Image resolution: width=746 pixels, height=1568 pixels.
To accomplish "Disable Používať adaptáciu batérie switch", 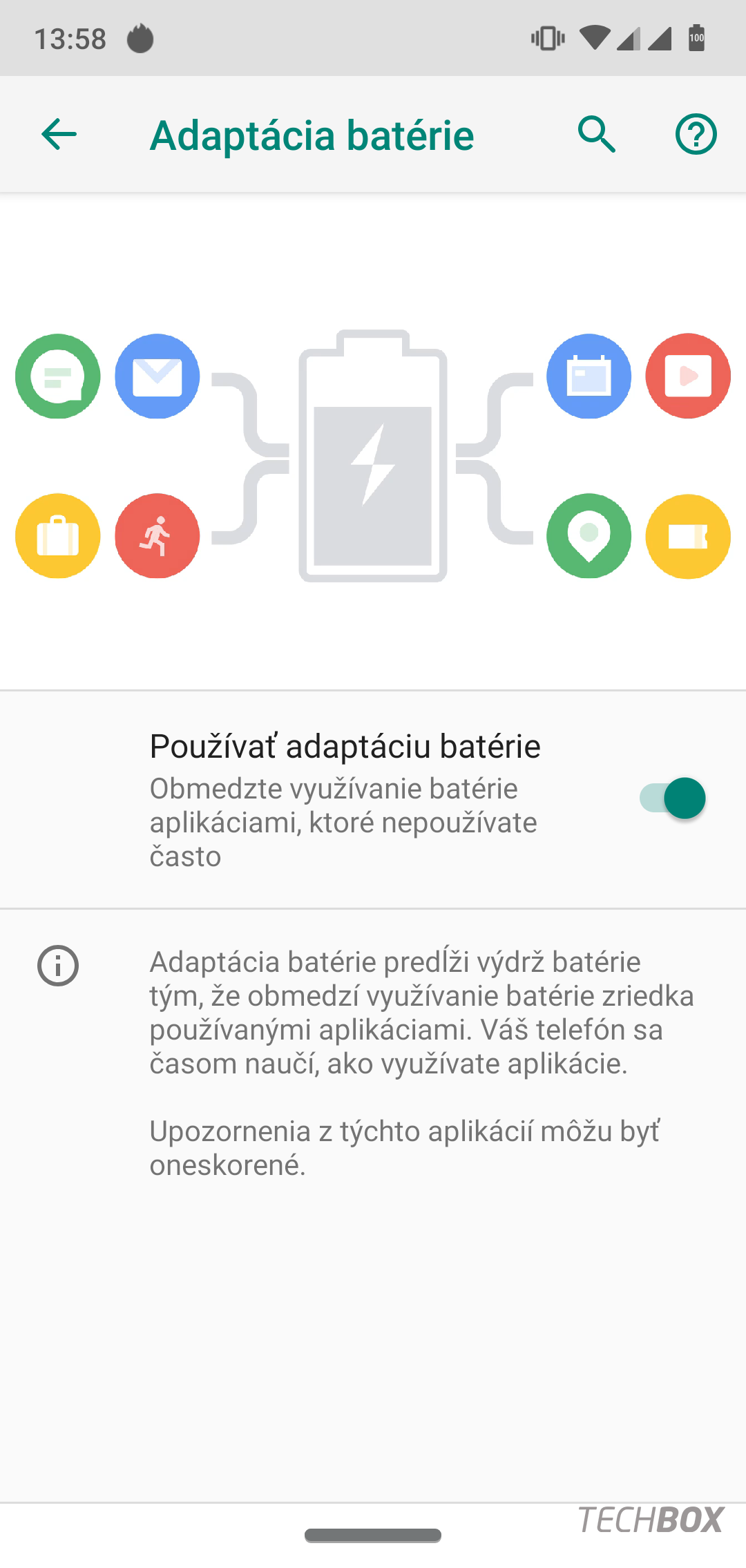I will (x=672, y=799).
